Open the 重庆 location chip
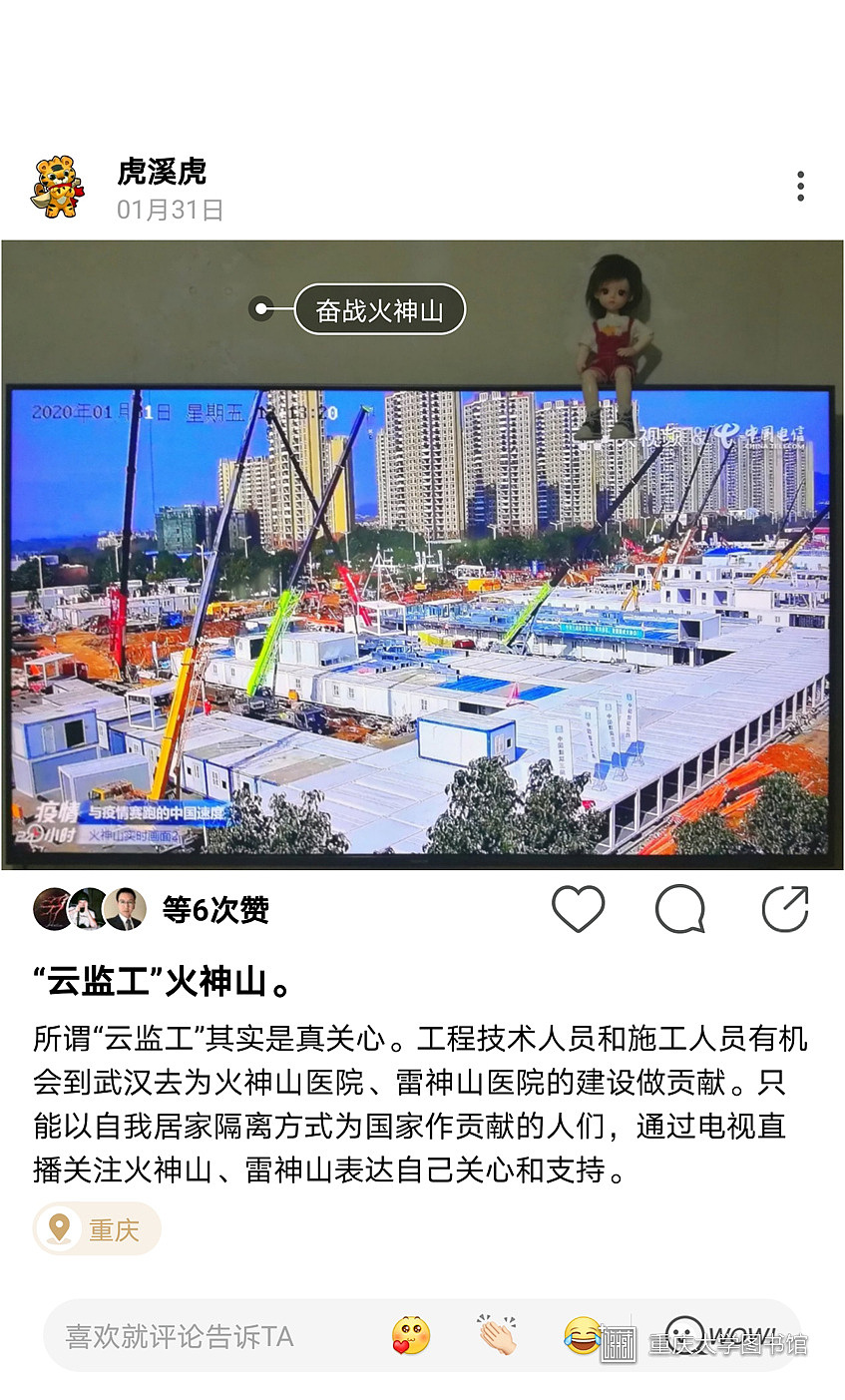Screen dimensions: 845x1400 click(98, 1229)
